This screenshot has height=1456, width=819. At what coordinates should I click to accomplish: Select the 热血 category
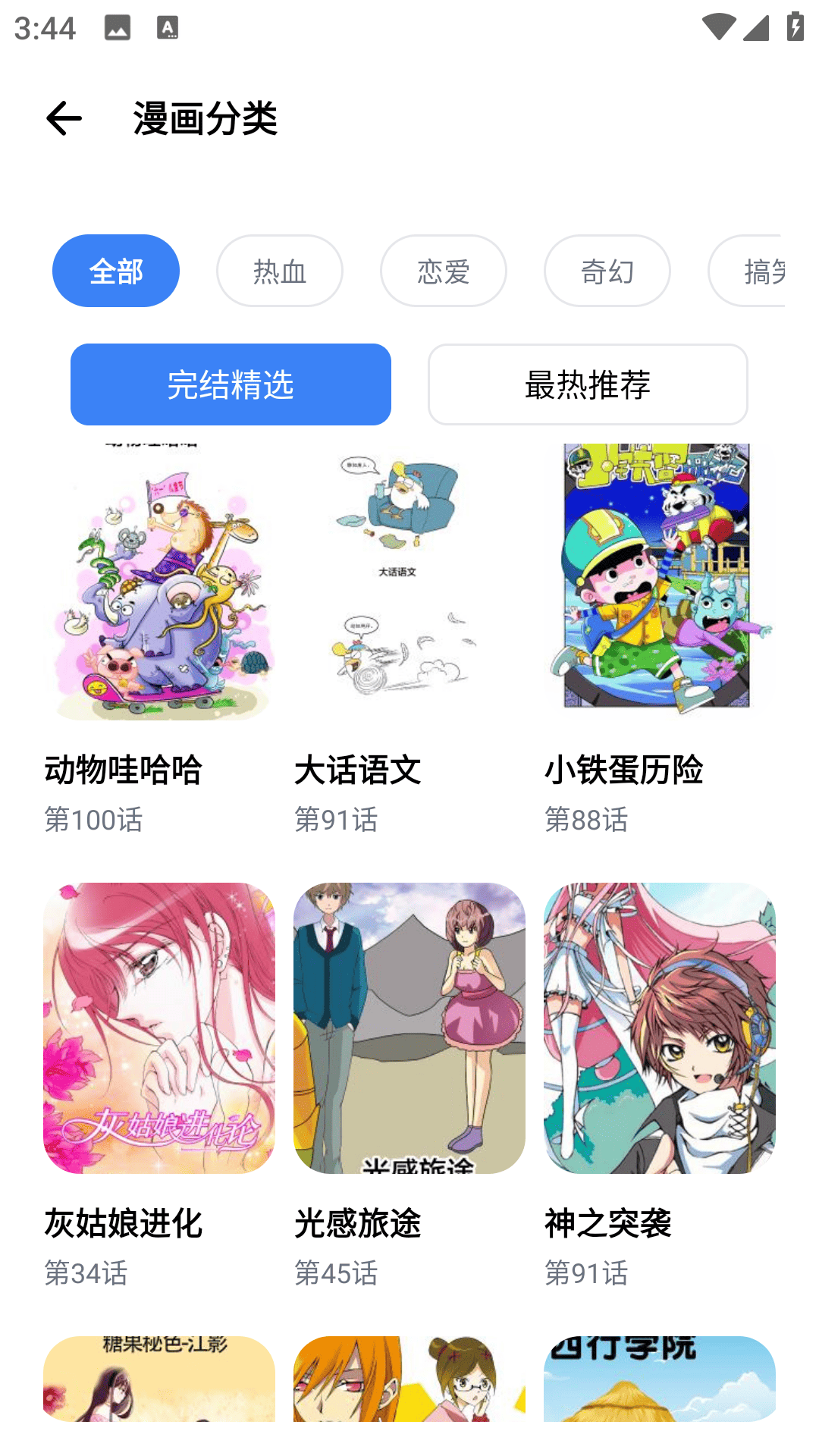(x=279, y=271)
